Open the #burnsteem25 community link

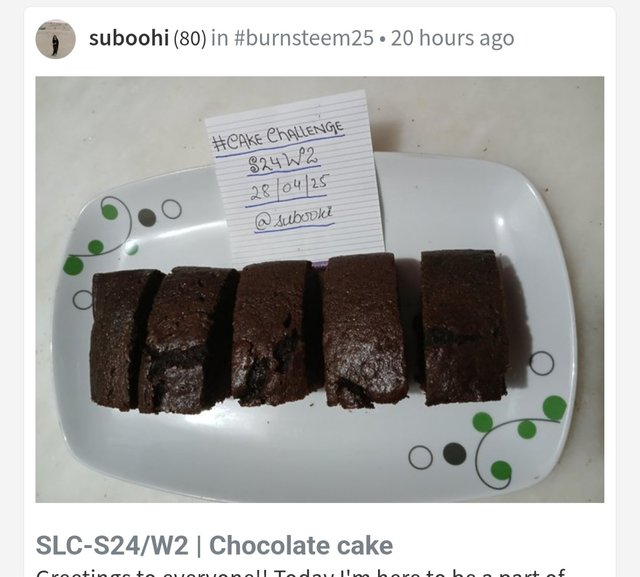pos(304,39)
